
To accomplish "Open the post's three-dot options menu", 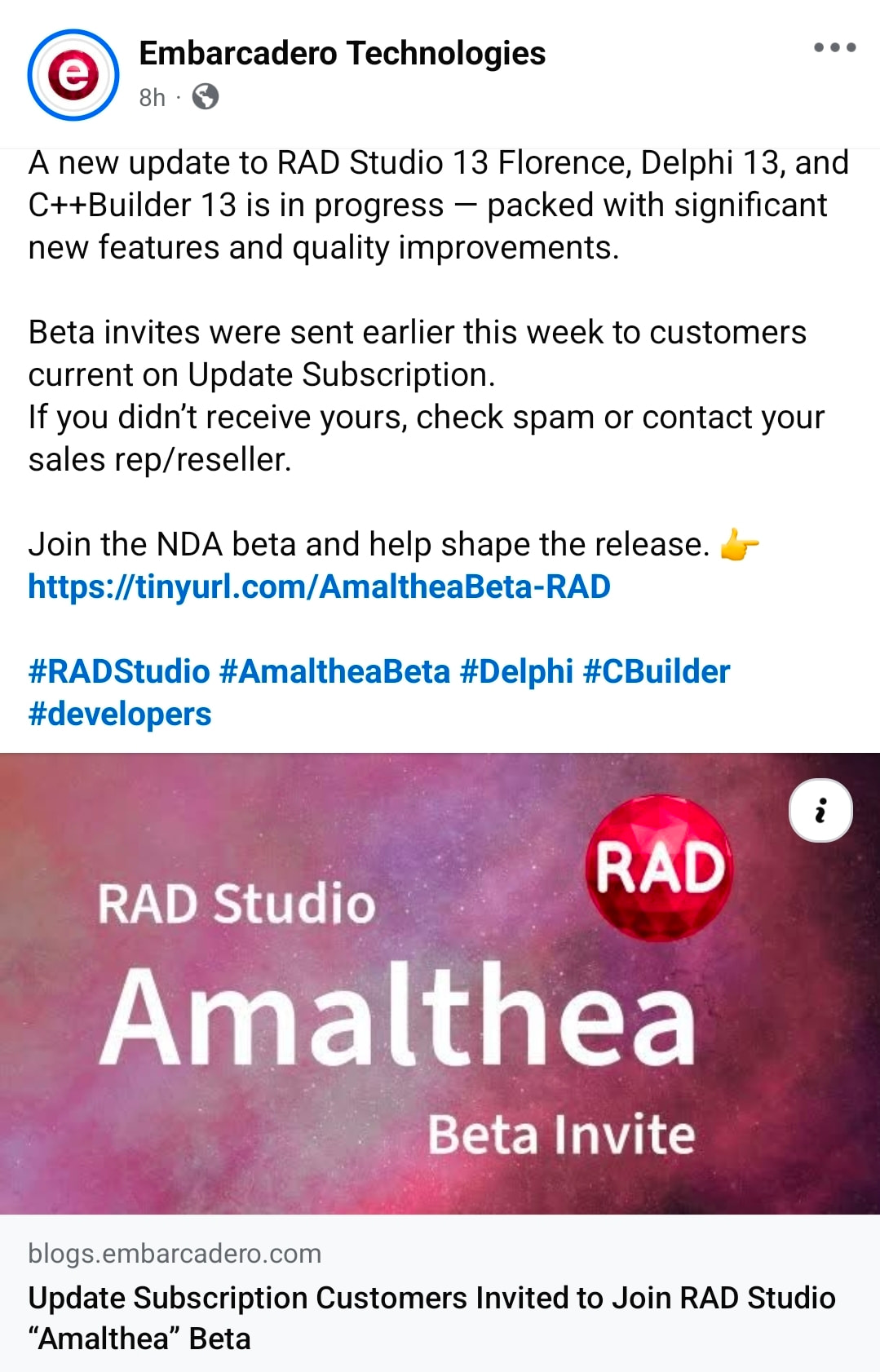I will point(834,47).
